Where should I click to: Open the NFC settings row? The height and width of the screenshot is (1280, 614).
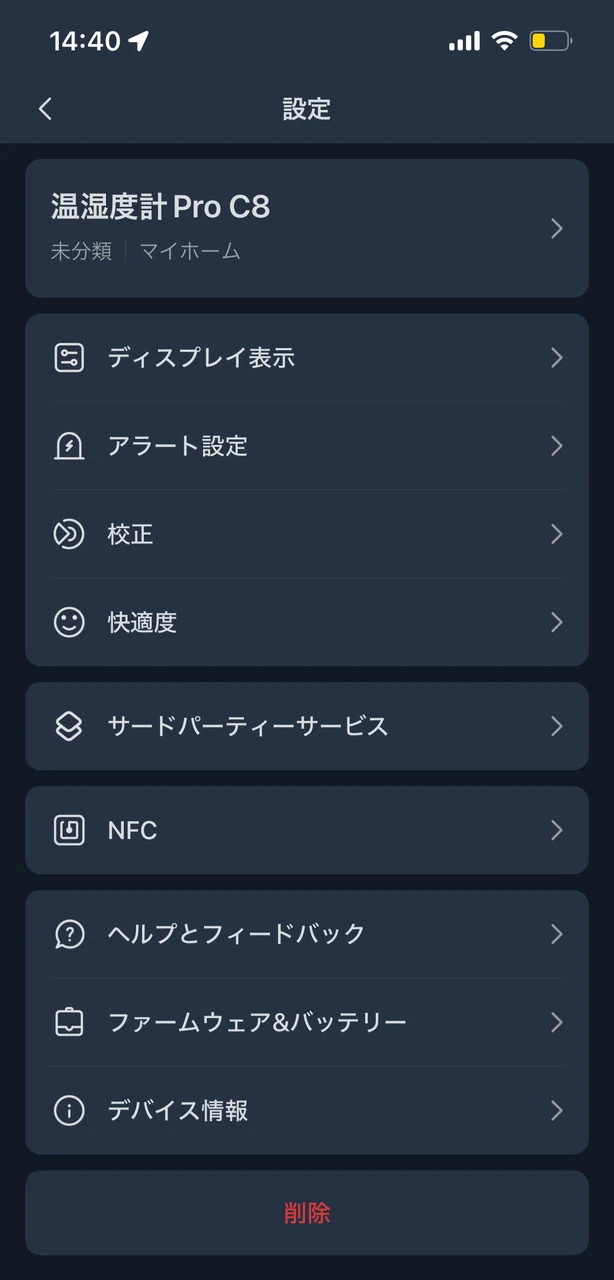pos(306,830)
